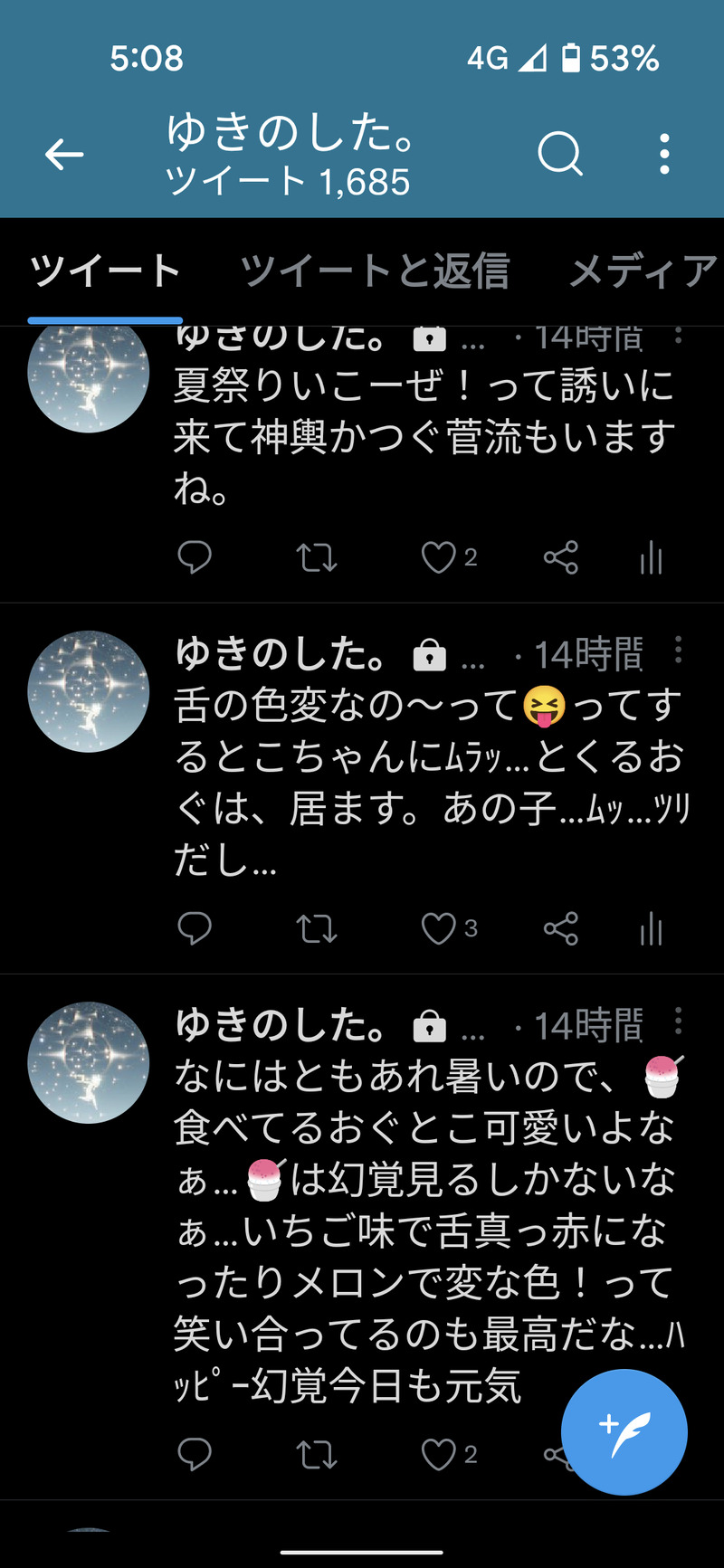Screen dimensions: 724x1568
Task: Switch to the メディア tab
Action: pyautogui.click(x=643, y=271)
